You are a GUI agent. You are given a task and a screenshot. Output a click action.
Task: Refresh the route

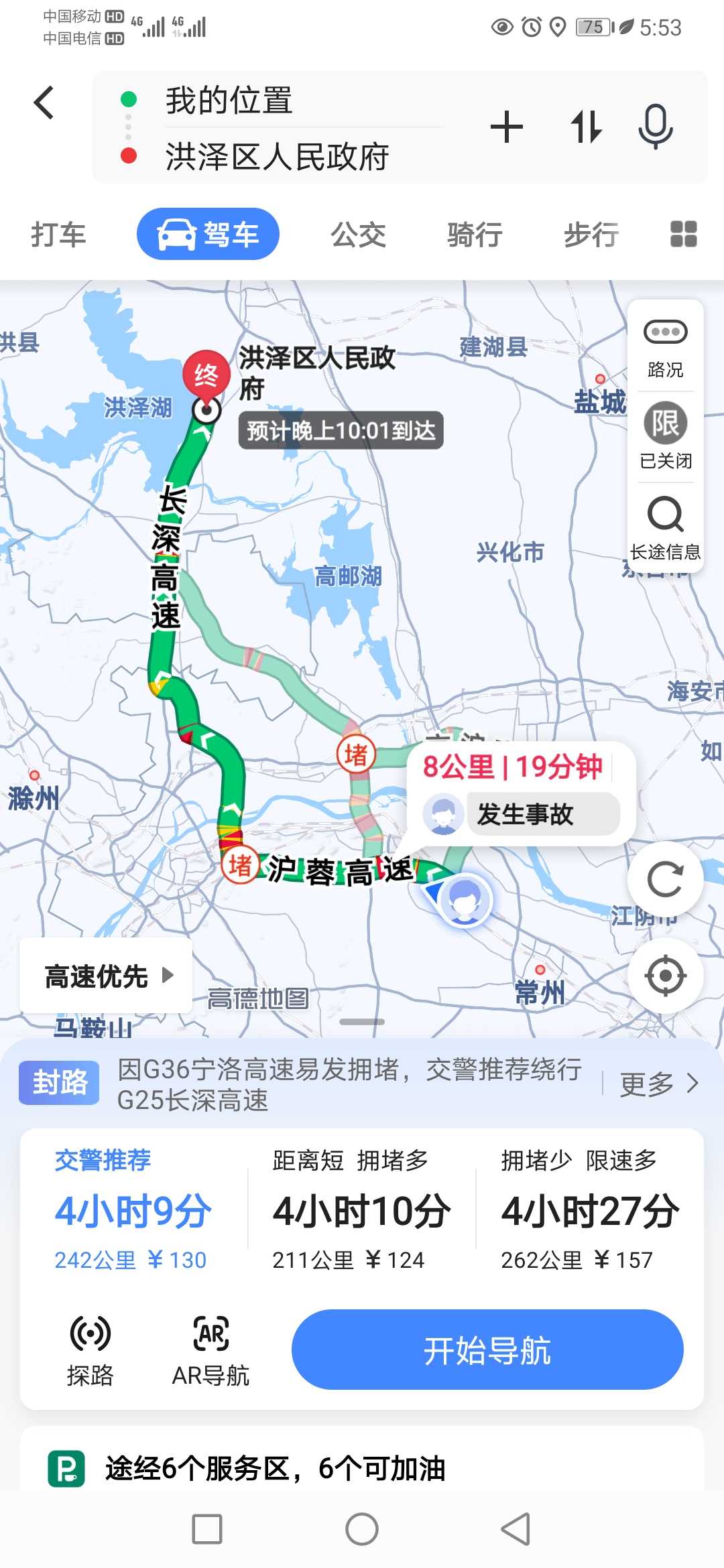point(665,879)
